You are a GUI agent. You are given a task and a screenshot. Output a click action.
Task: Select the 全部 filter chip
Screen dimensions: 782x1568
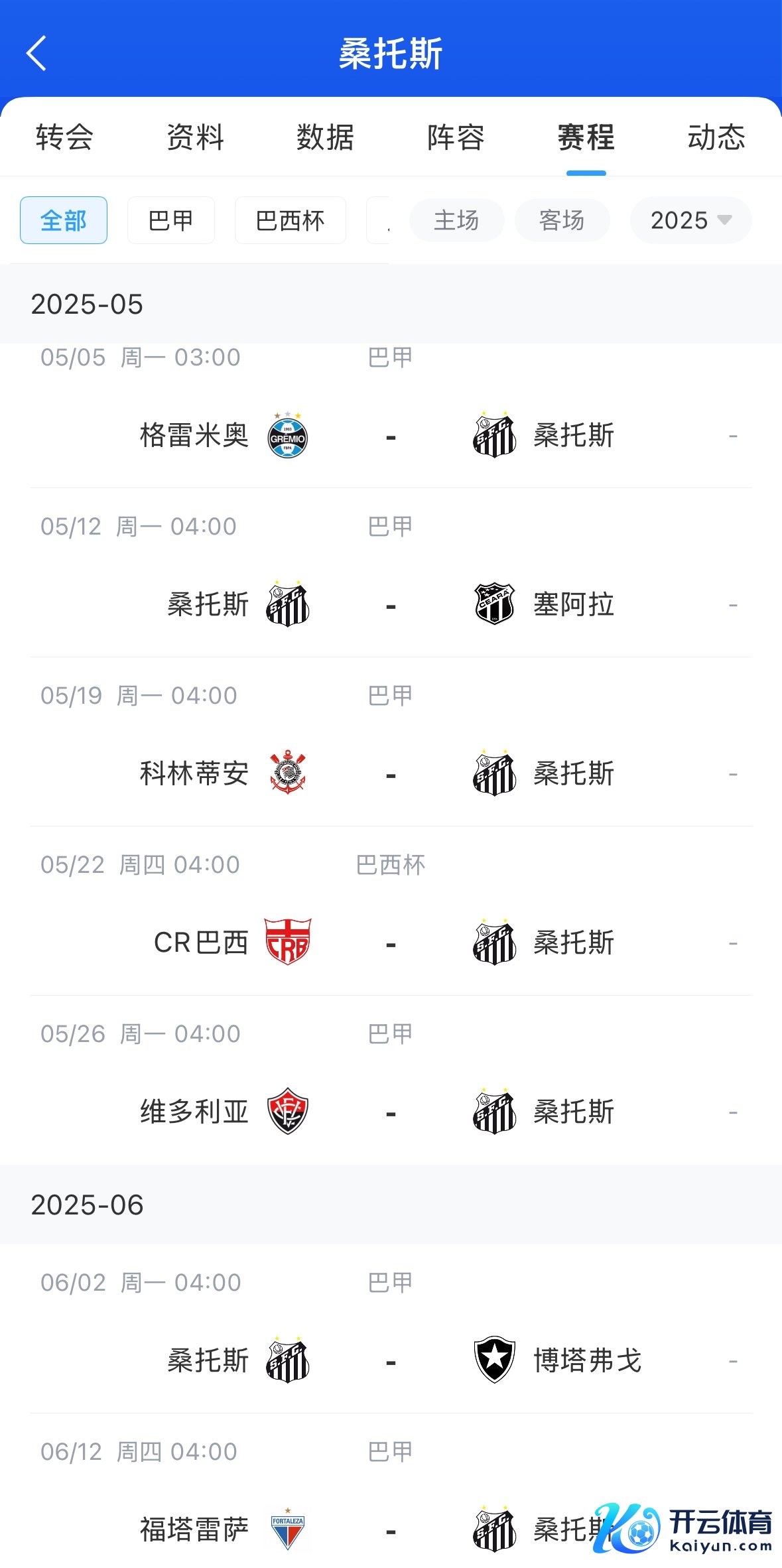(x=64, y=220)
